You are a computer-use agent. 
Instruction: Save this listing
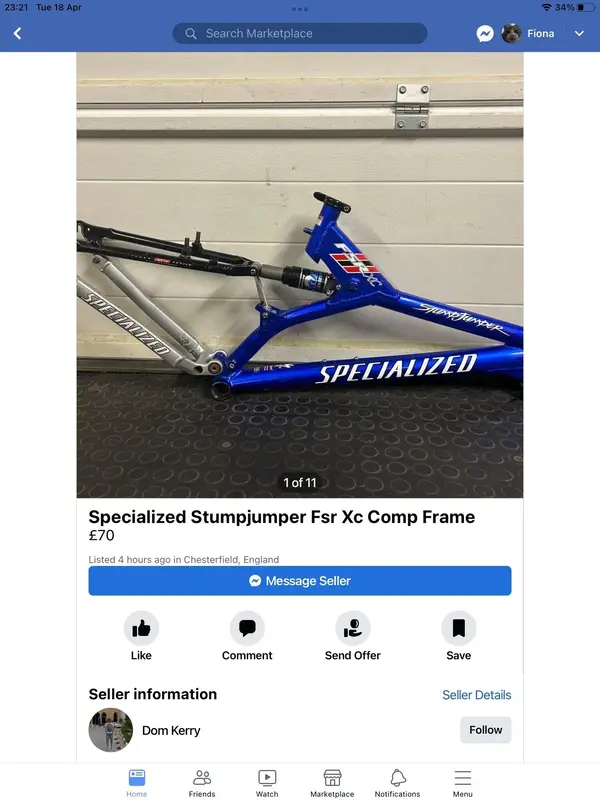tap(458, 636)
